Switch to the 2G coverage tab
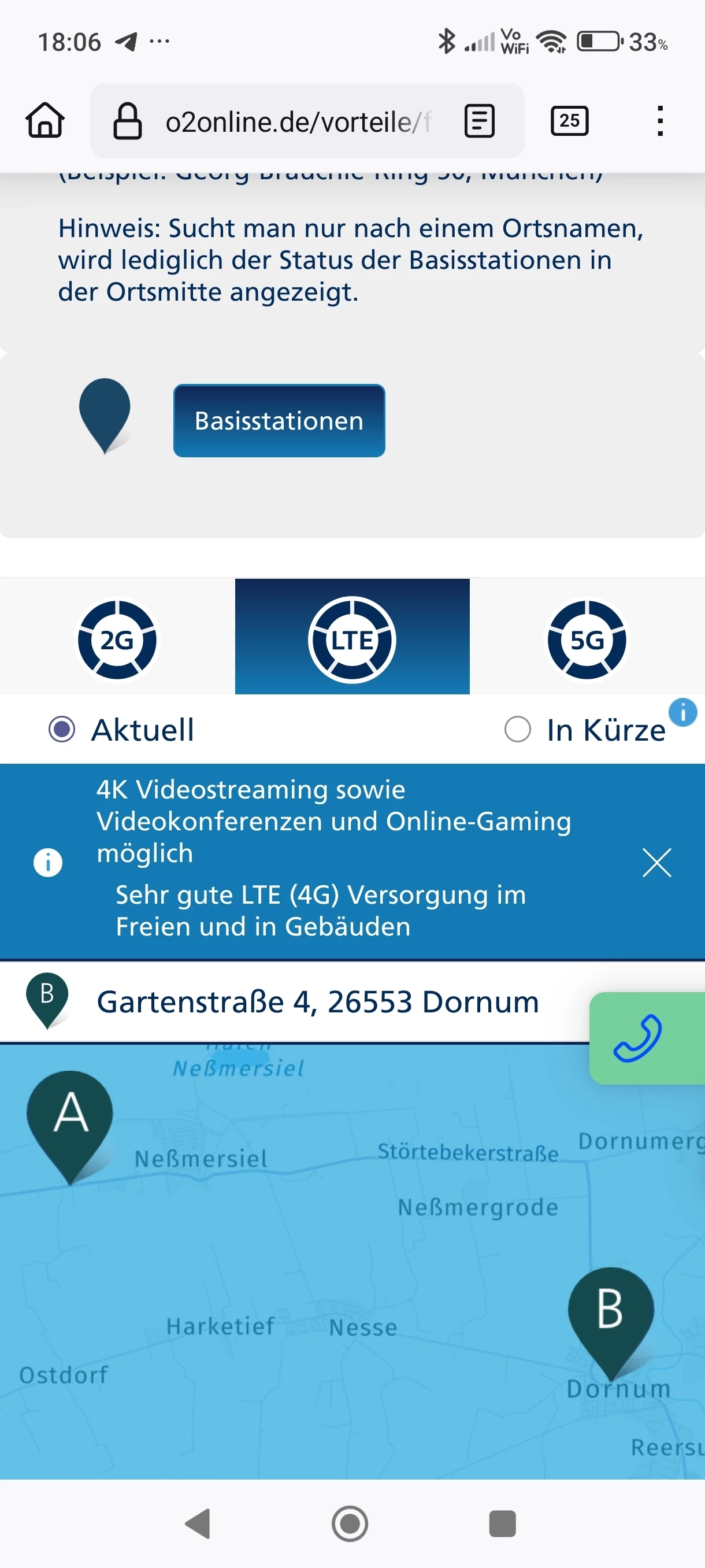705x1568 pixels. (x=117, y=639)
